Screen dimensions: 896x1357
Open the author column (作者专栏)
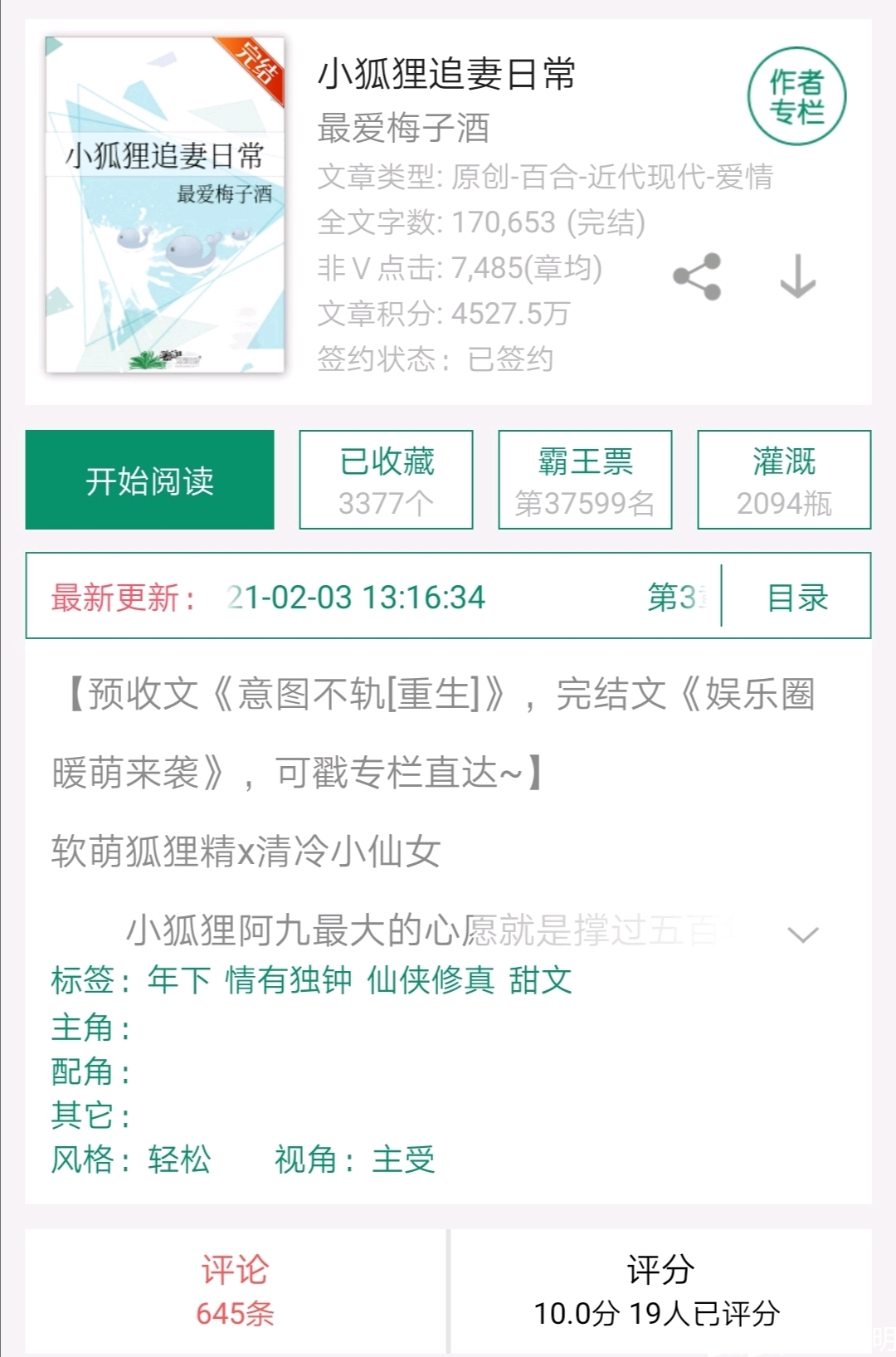pos(796,96)
